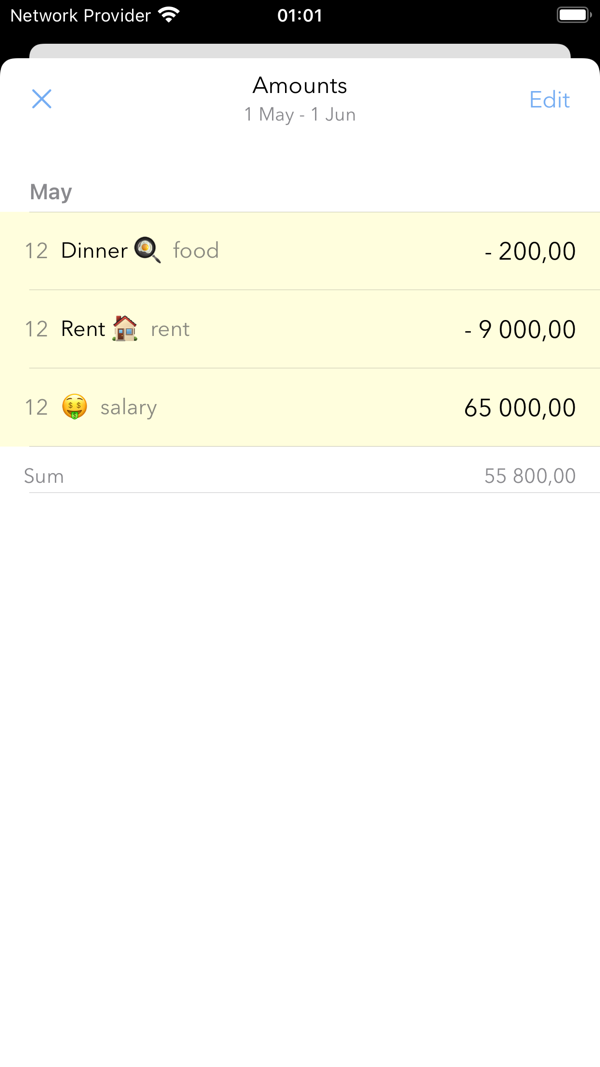
Task: Select the salary entry of 65 000,00
Action: click(300, 407)
